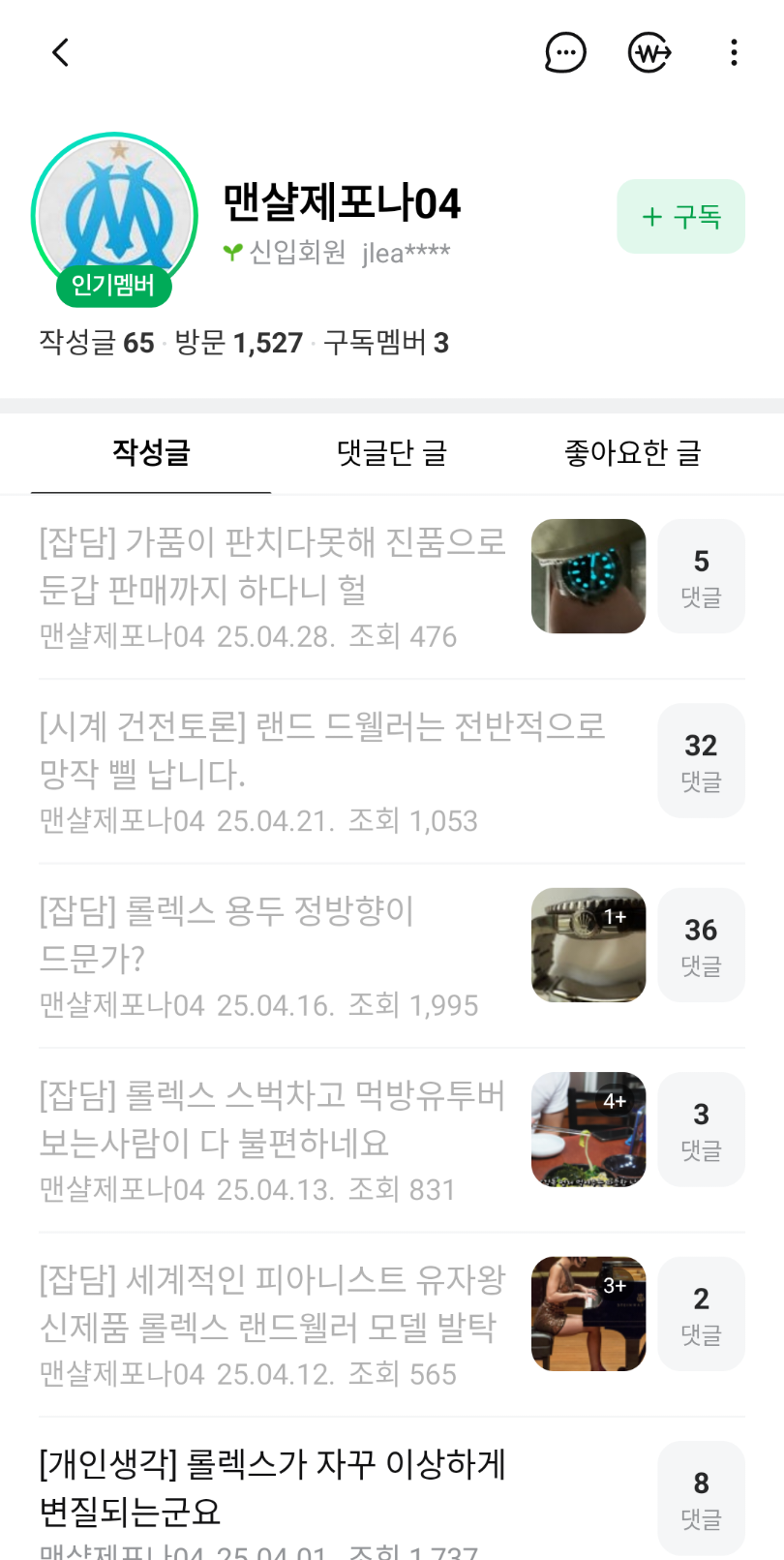Image resolution: width=784 pixels, height=1560 pixels.
Task: Open chat with this member
Action: pyautogui.click(x=565, y=52)
